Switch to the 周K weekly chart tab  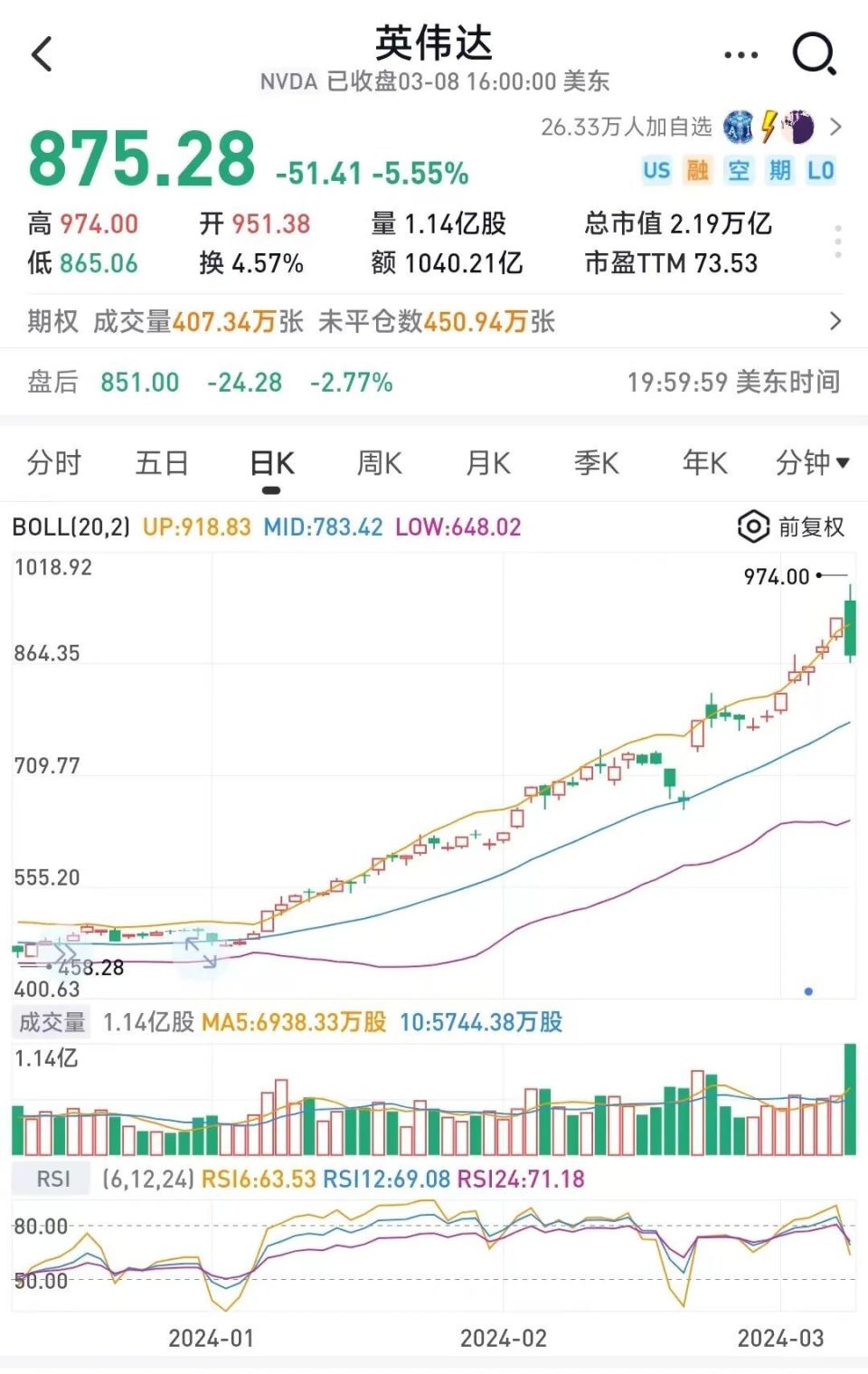pos(378,462)
